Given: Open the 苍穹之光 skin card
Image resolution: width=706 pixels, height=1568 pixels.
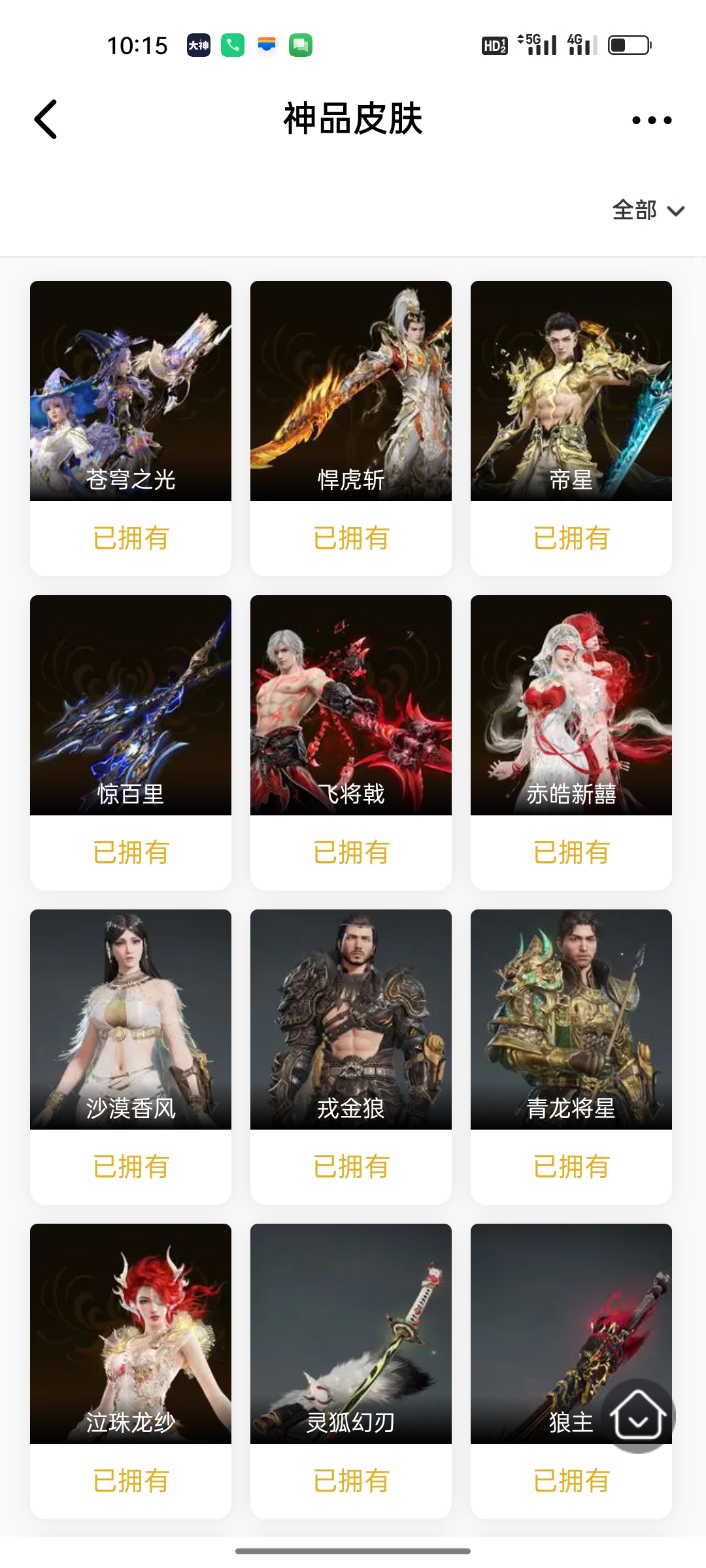Looking at the screenshot, I should click(131, 428).
